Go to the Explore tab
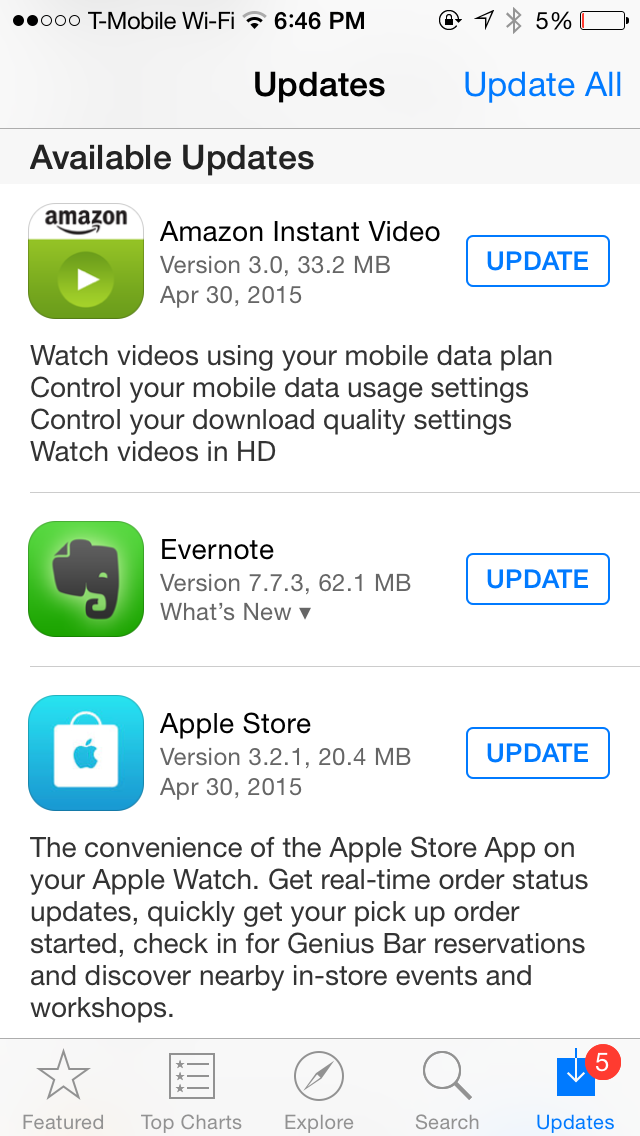 click(x=319, y=1090)
